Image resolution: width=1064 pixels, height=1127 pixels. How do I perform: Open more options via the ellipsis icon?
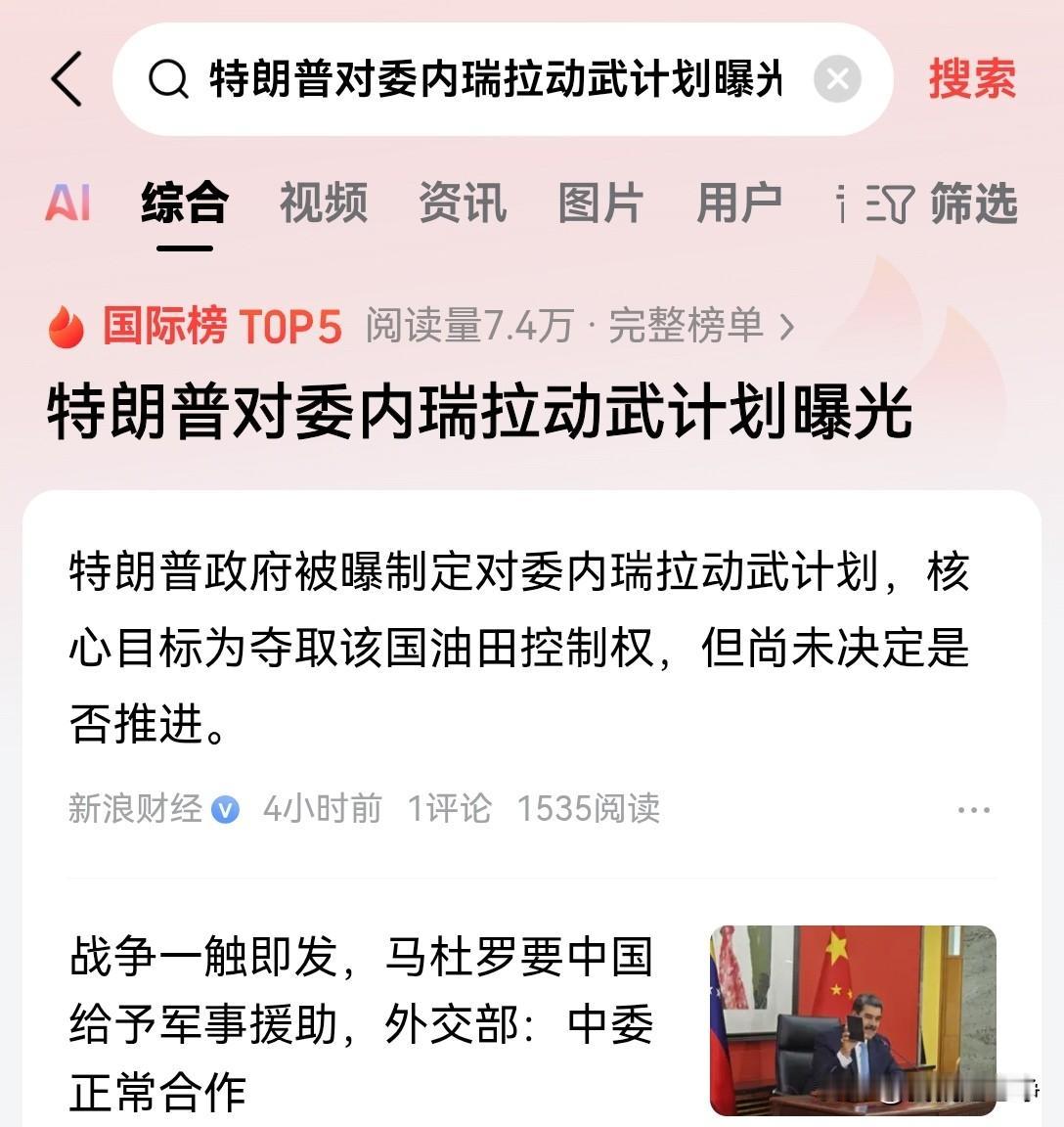coord(974,810)
